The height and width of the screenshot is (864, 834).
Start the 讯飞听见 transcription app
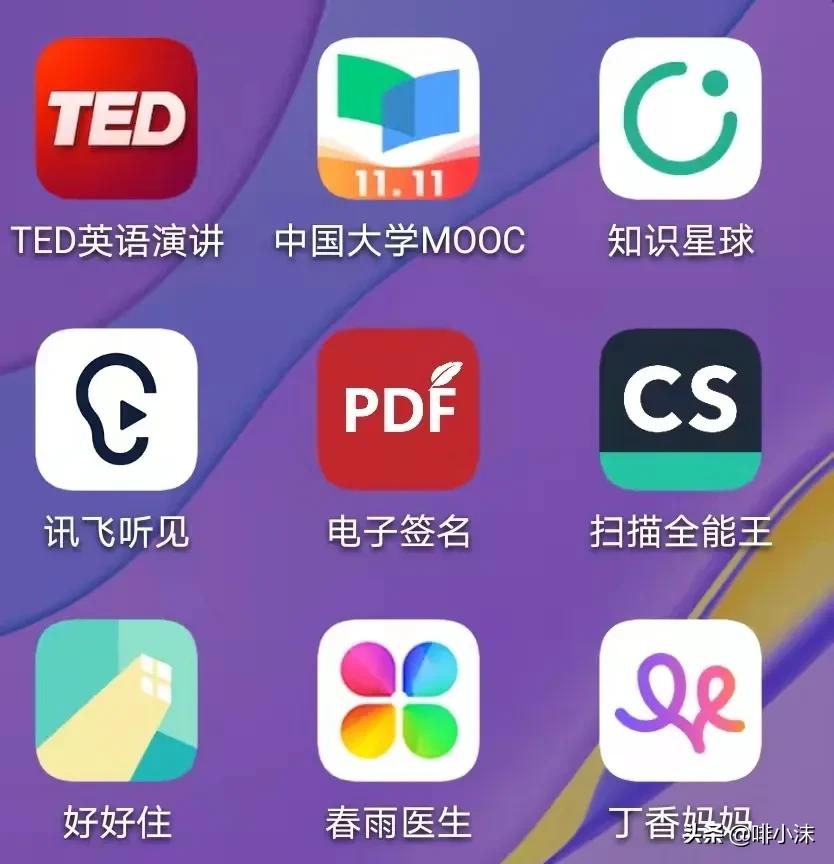(x=115, y=413)
